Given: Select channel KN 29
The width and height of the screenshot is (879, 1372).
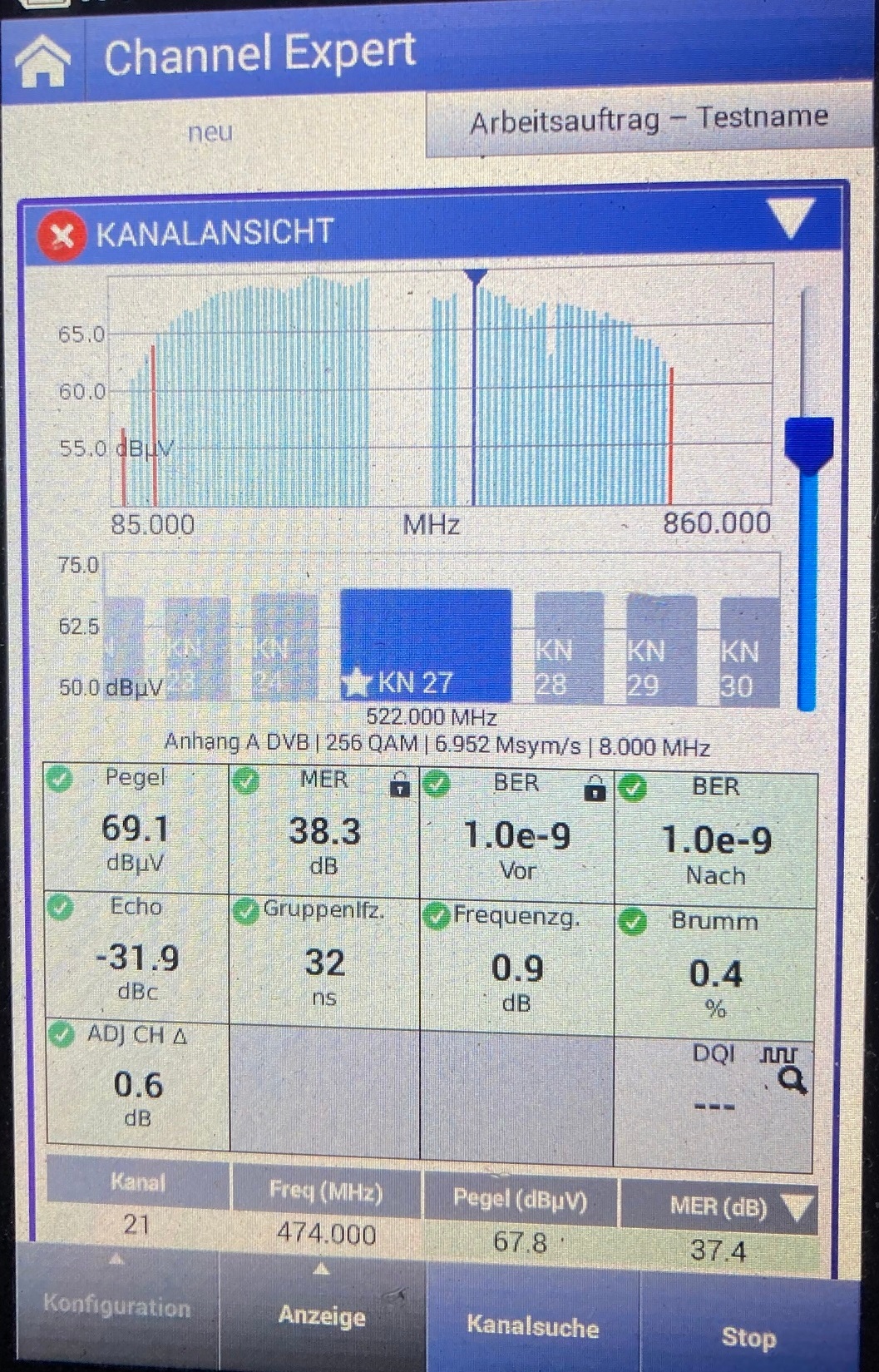Looking at the screenshot, I should (660, 650).
